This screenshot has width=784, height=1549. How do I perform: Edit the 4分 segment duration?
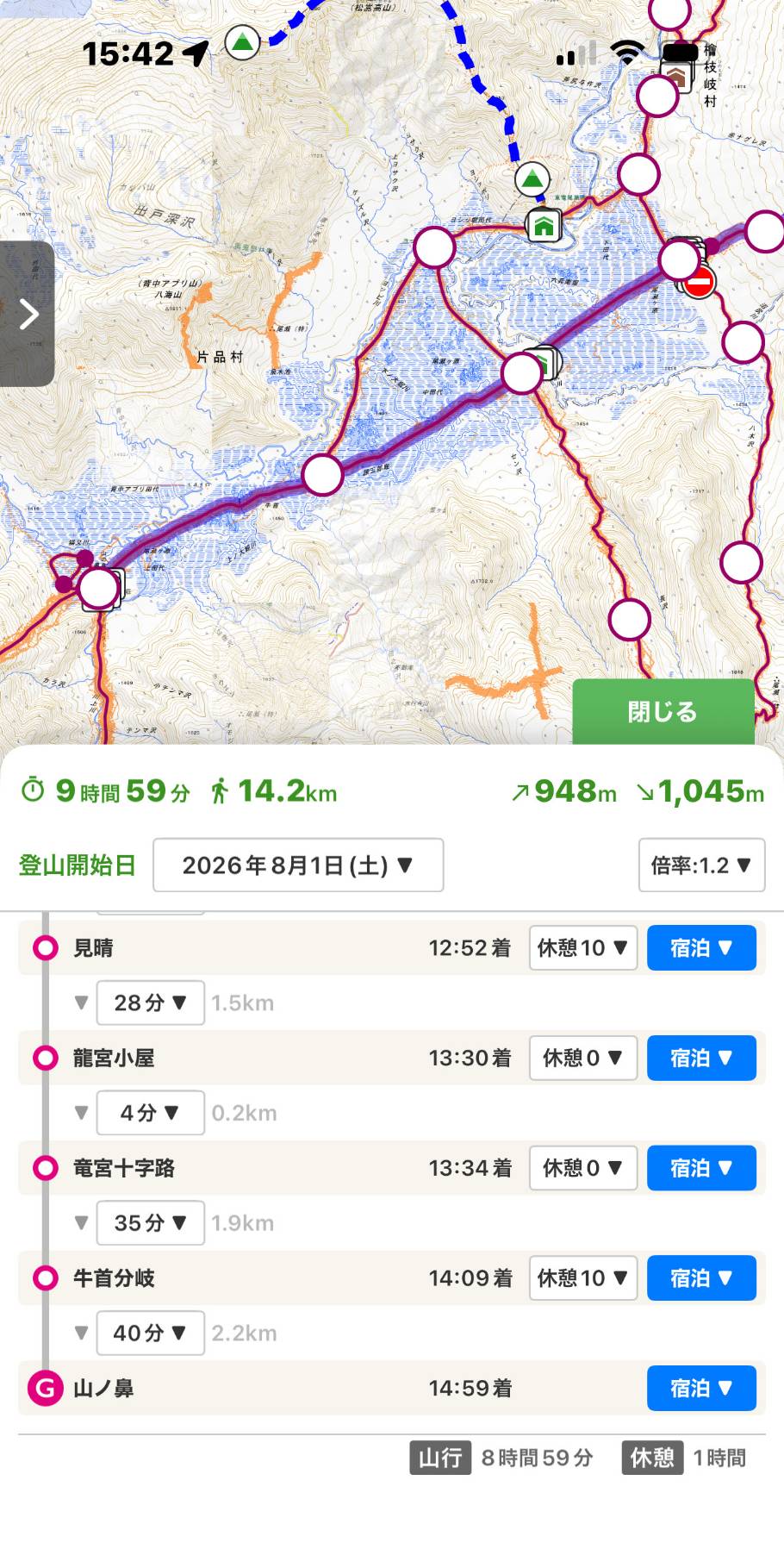[x=150, y=1113]
